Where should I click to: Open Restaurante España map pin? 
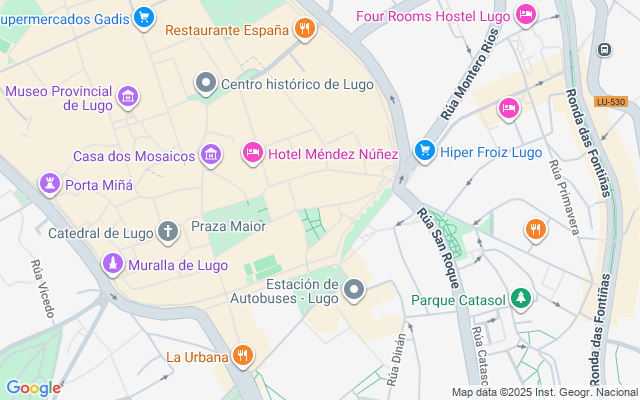pyautogui.click(x=305, y=29)
